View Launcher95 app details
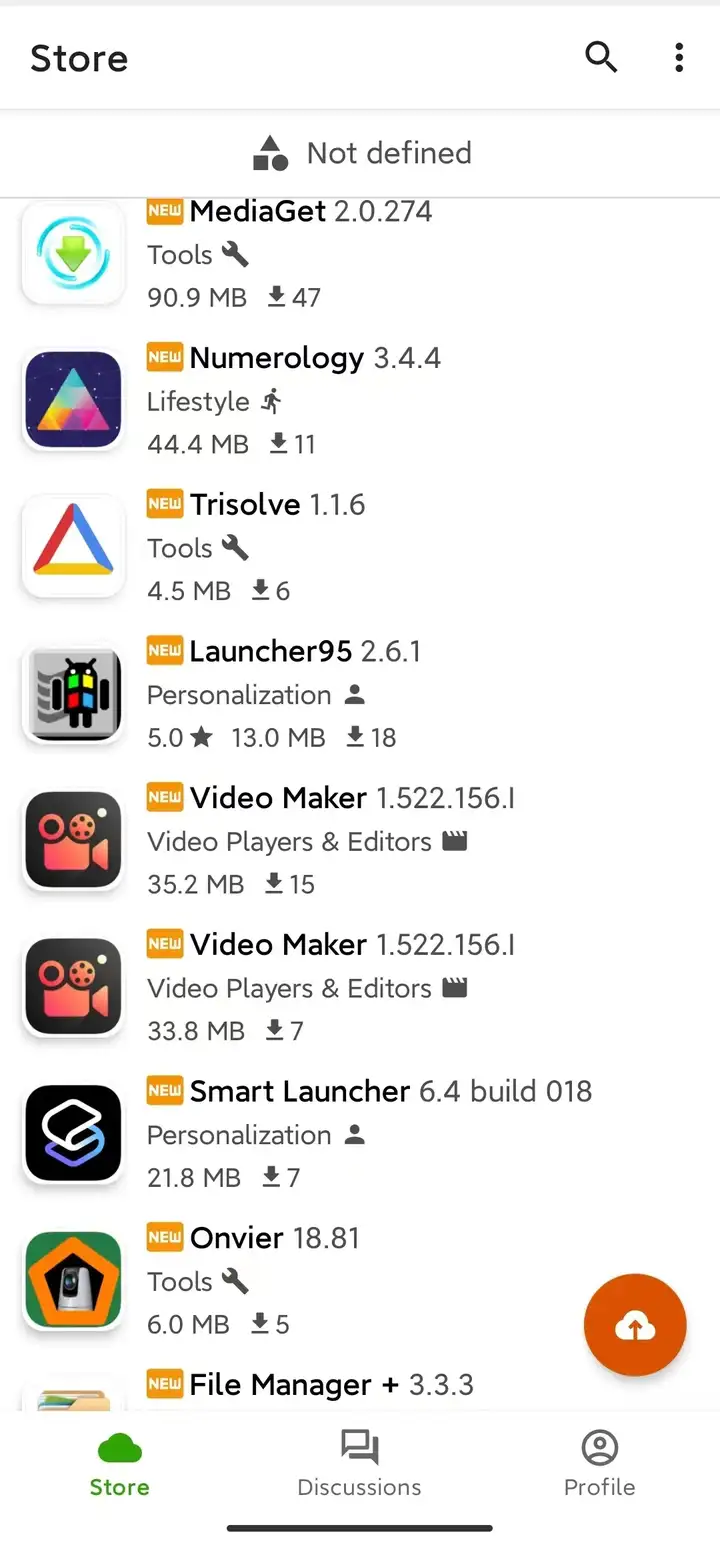 360,694
